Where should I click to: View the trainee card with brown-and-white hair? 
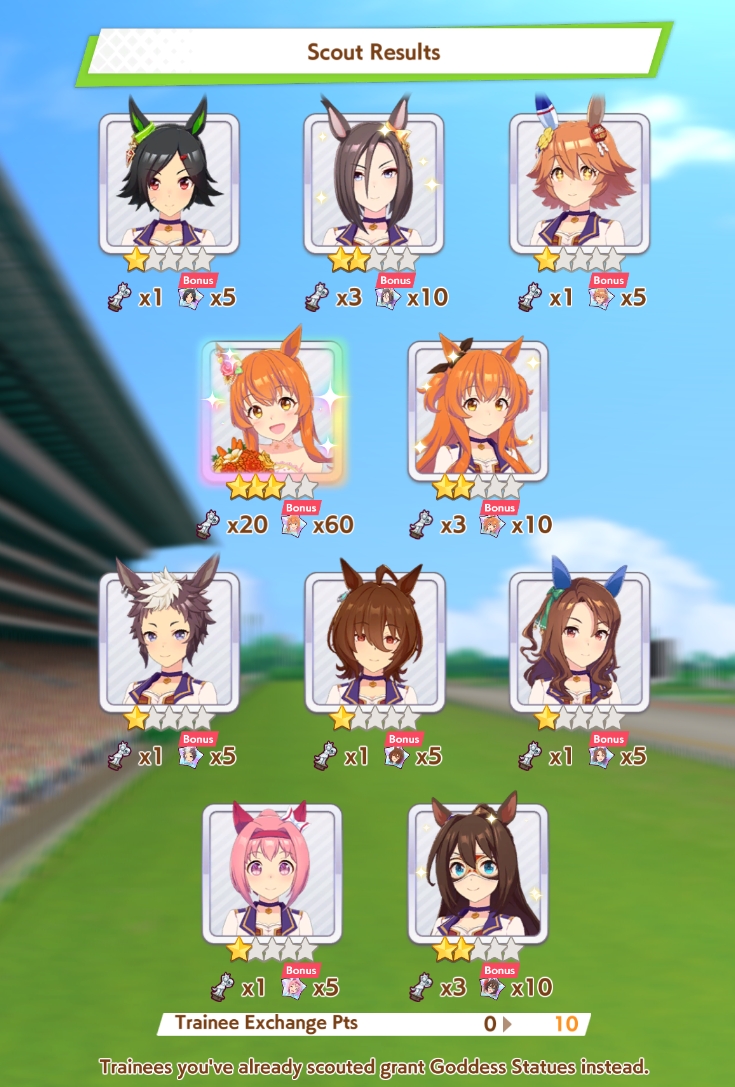coord(168,641)
